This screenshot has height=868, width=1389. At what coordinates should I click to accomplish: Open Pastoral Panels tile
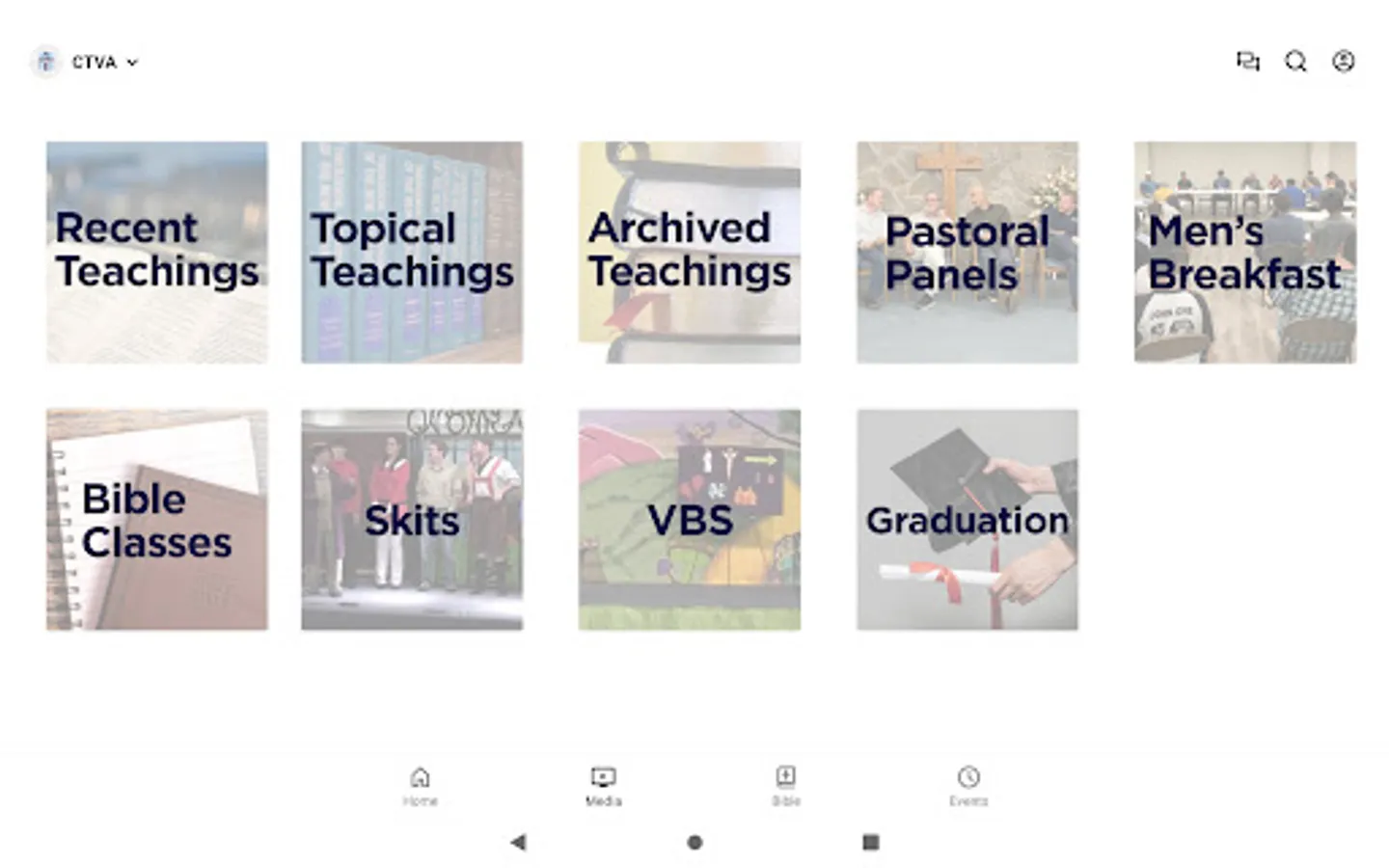[967, 253]
